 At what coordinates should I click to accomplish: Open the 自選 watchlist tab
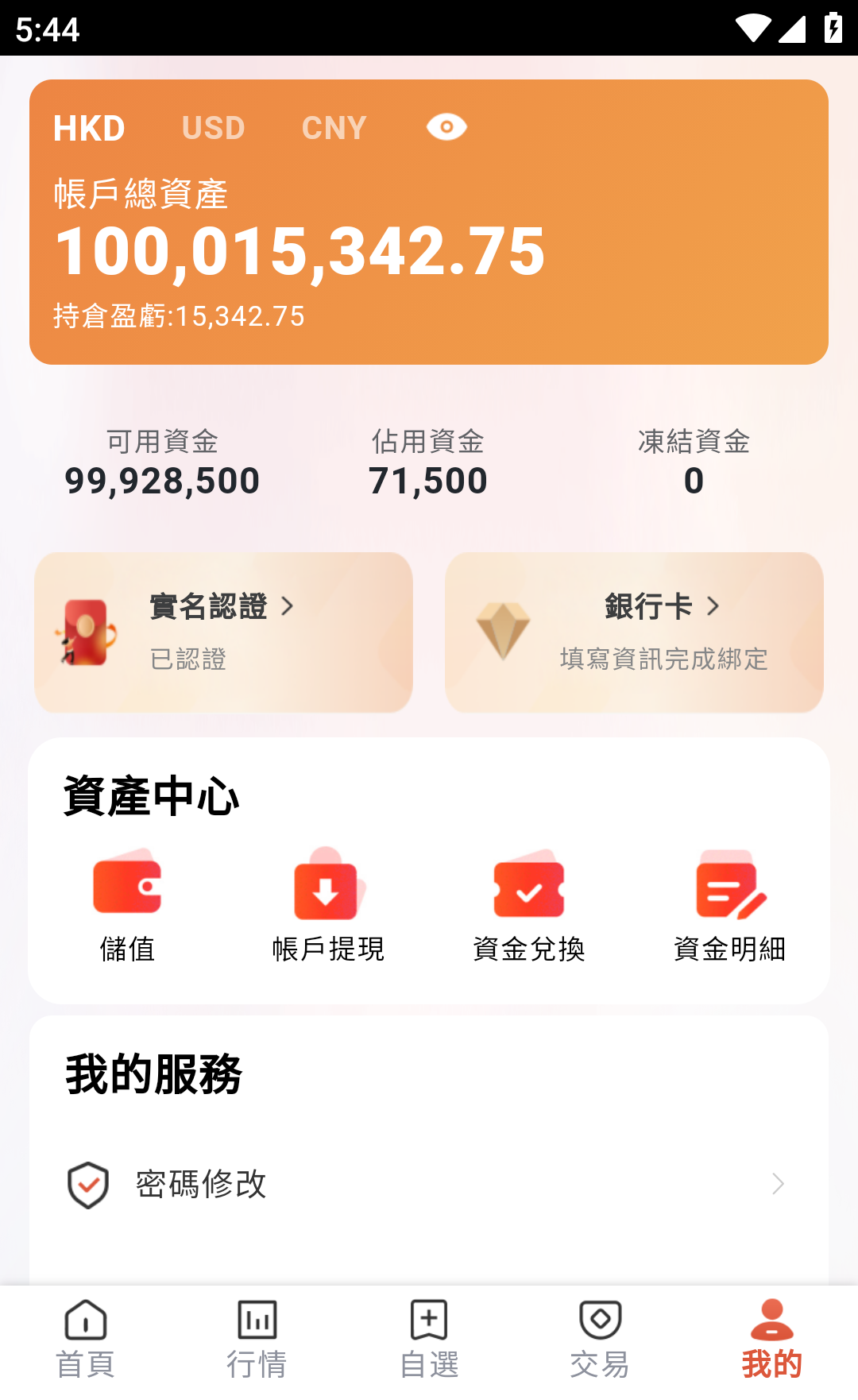click(429, 1340)
